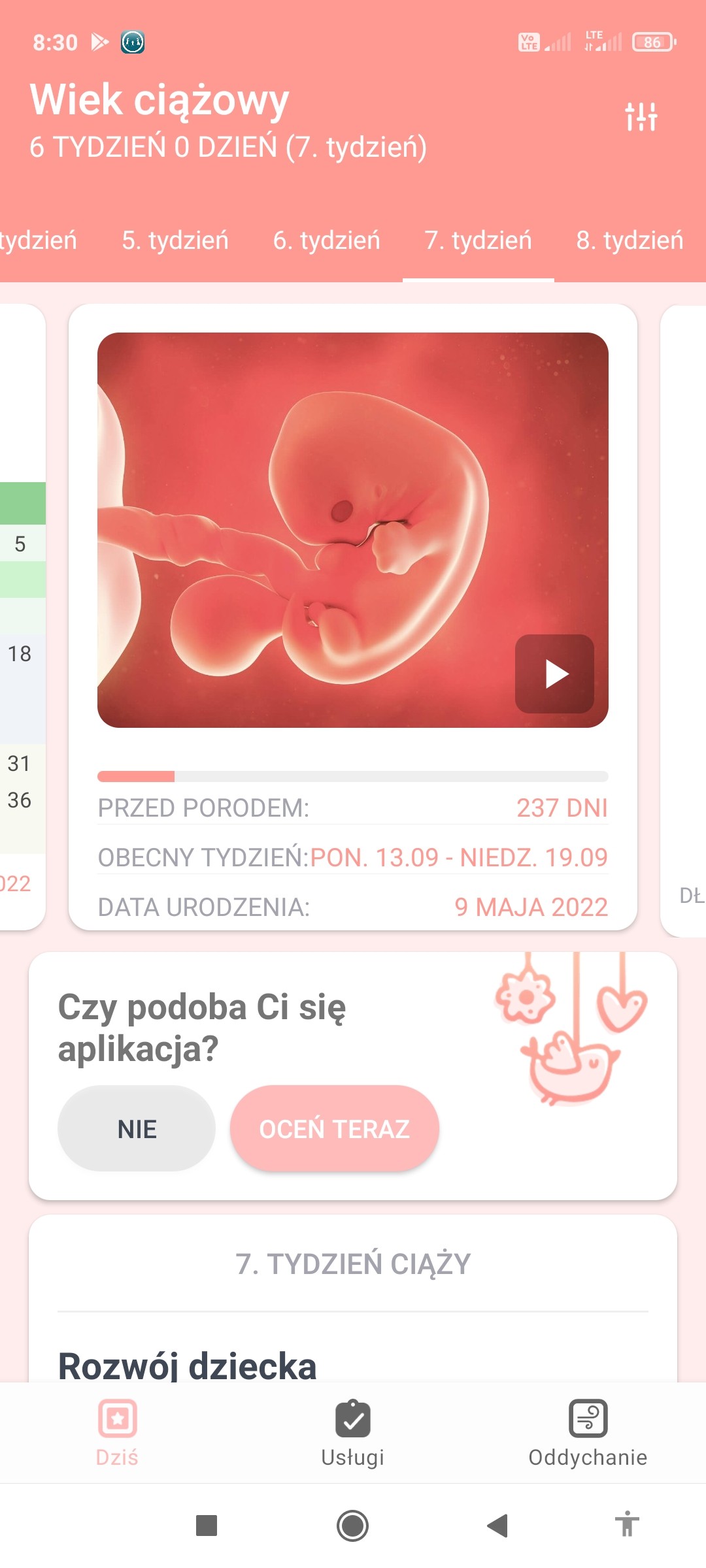Tap OCEŃ TERAZ to rate the app

334,1128
